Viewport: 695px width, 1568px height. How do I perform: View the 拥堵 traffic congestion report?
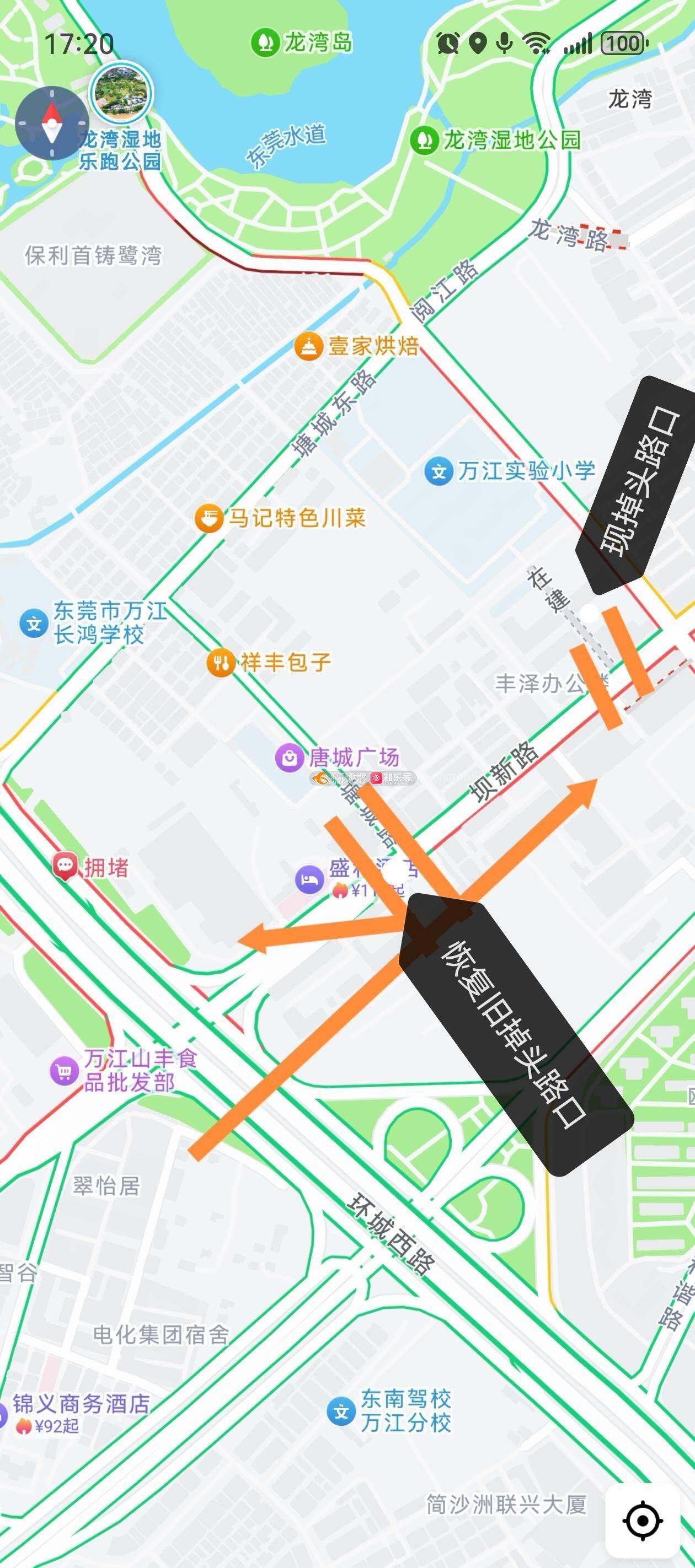tap(66, 866)
